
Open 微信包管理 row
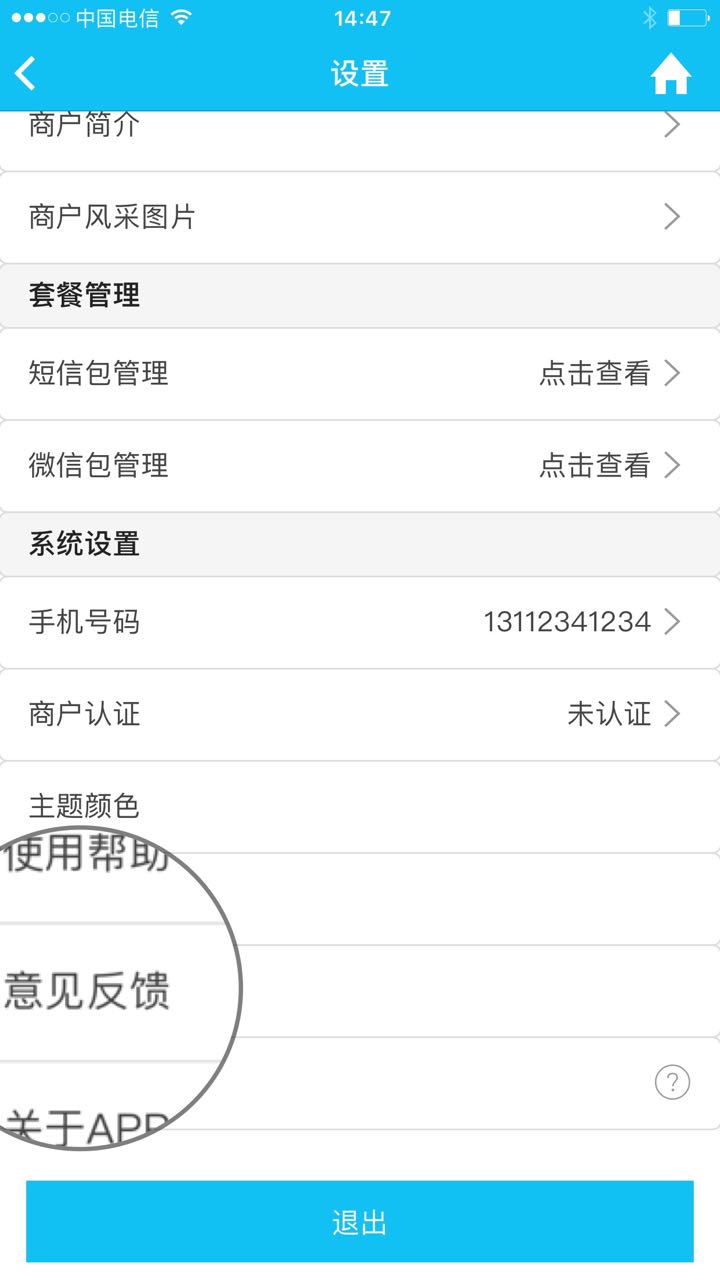[x=360, y=466]
